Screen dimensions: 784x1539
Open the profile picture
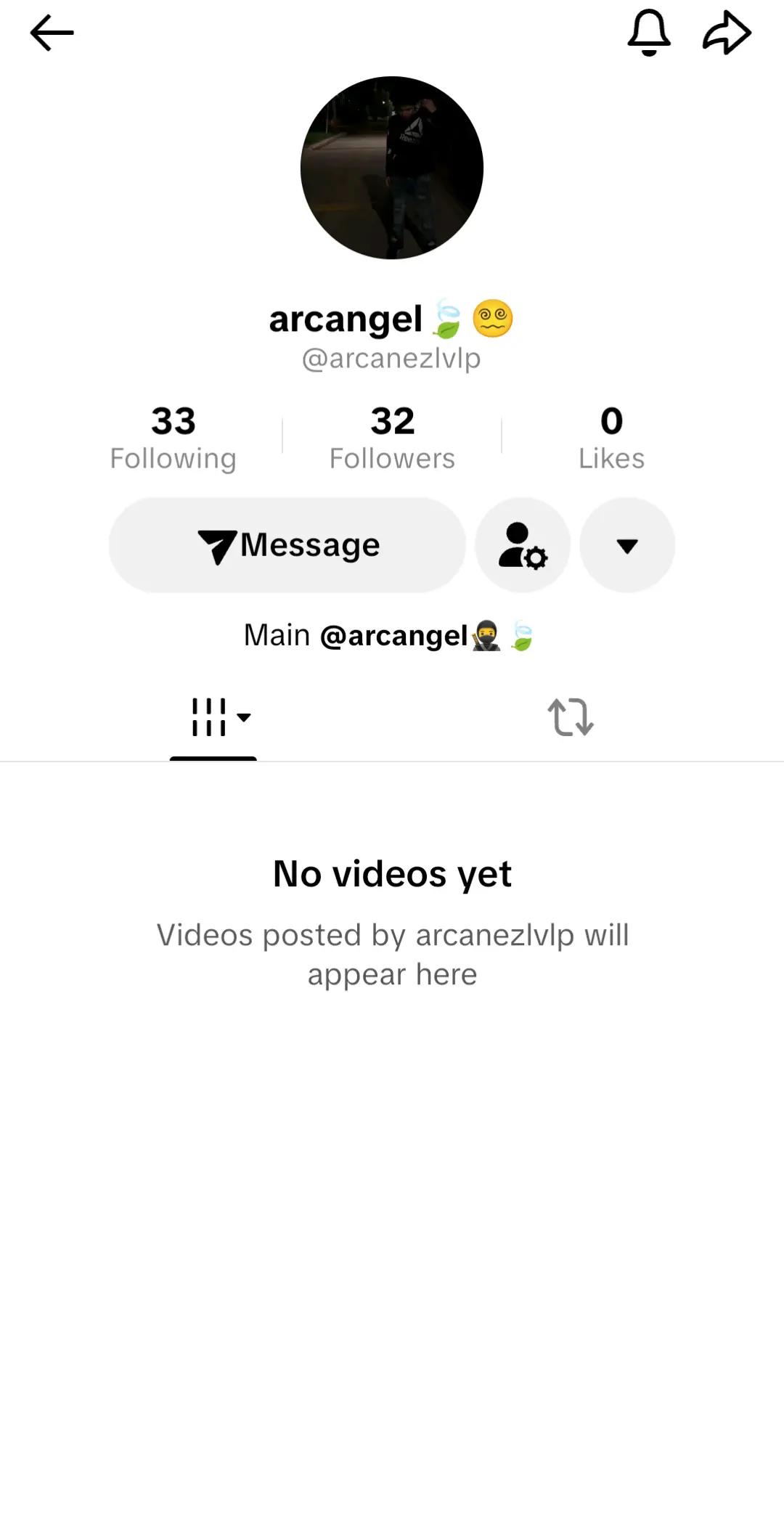coord(392,168)
